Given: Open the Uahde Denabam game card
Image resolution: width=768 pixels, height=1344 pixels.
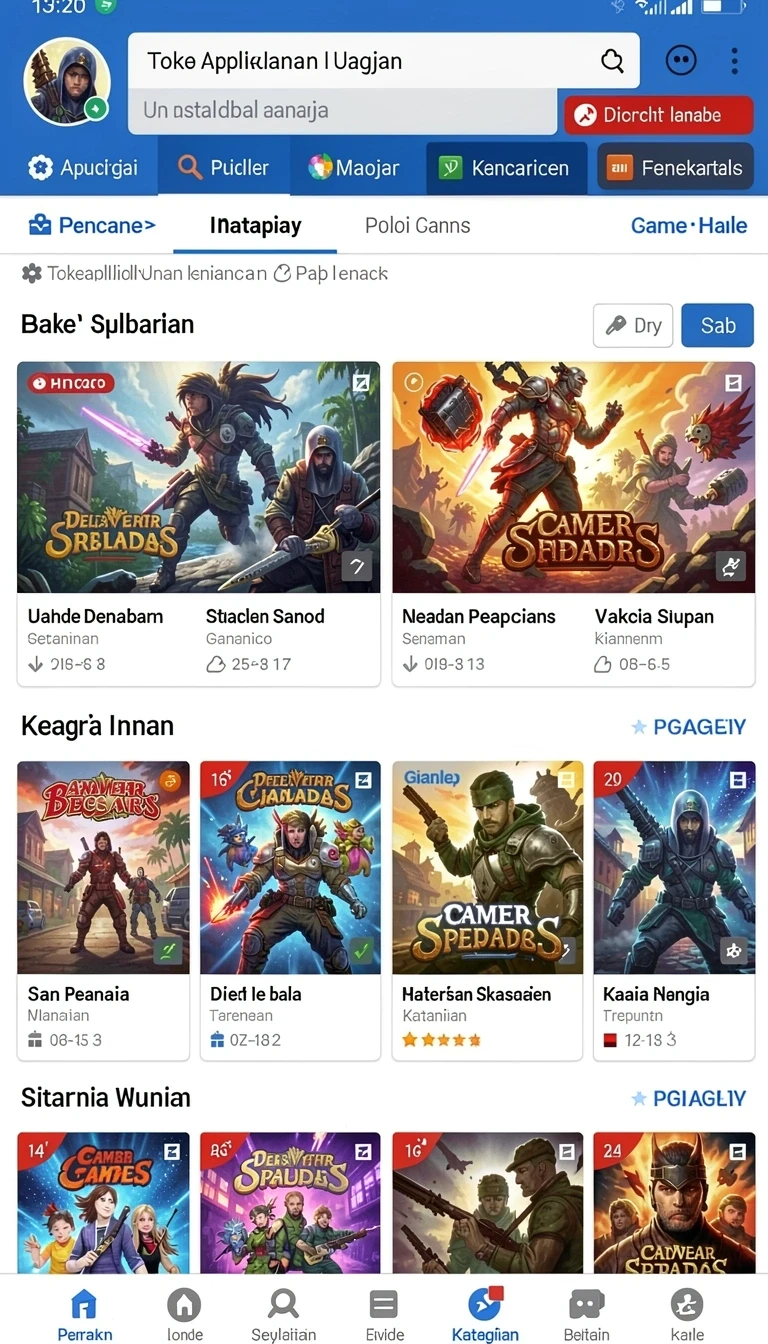Looking at the screenshot, I should (x=198, y=523).
